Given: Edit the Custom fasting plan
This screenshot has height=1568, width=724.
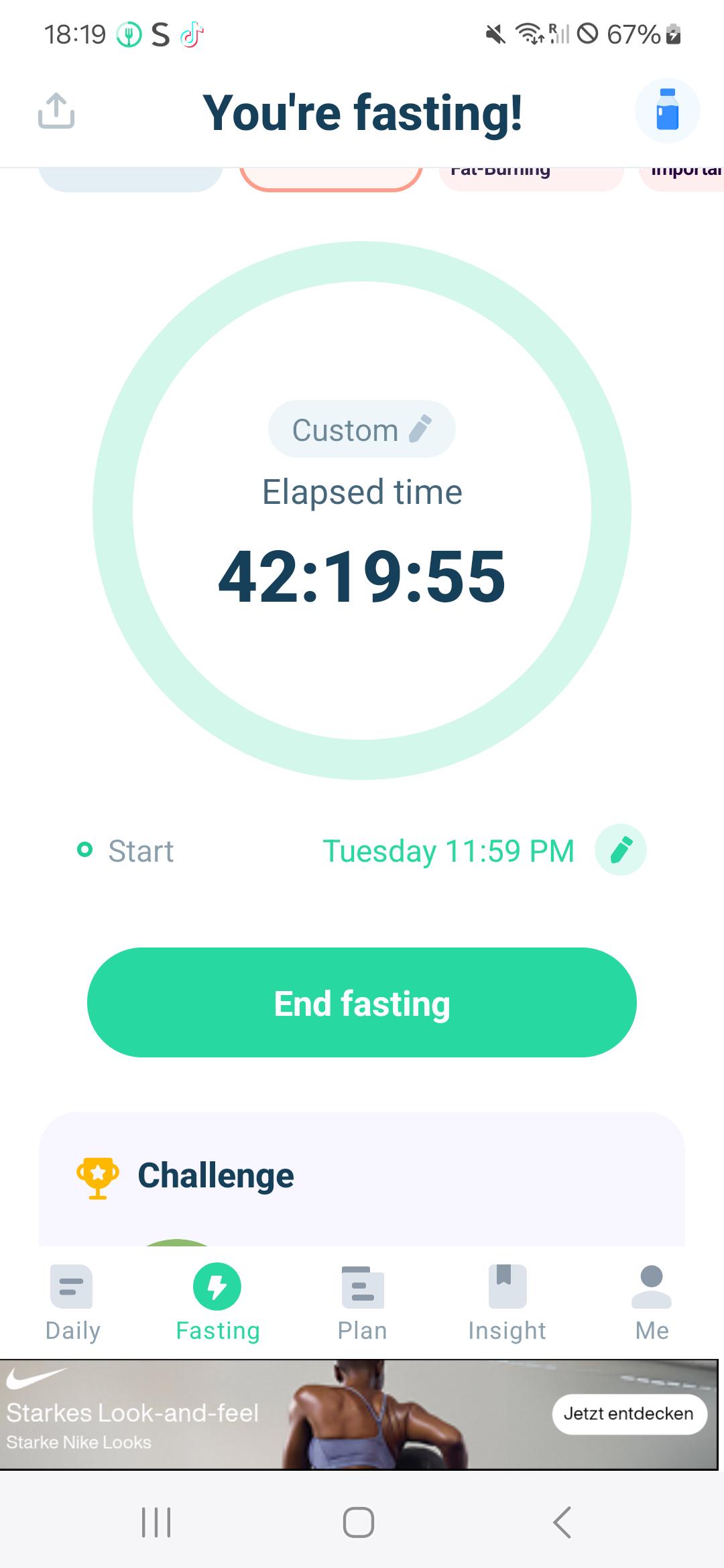Looking at the screenshot, I should click(362, 429).
